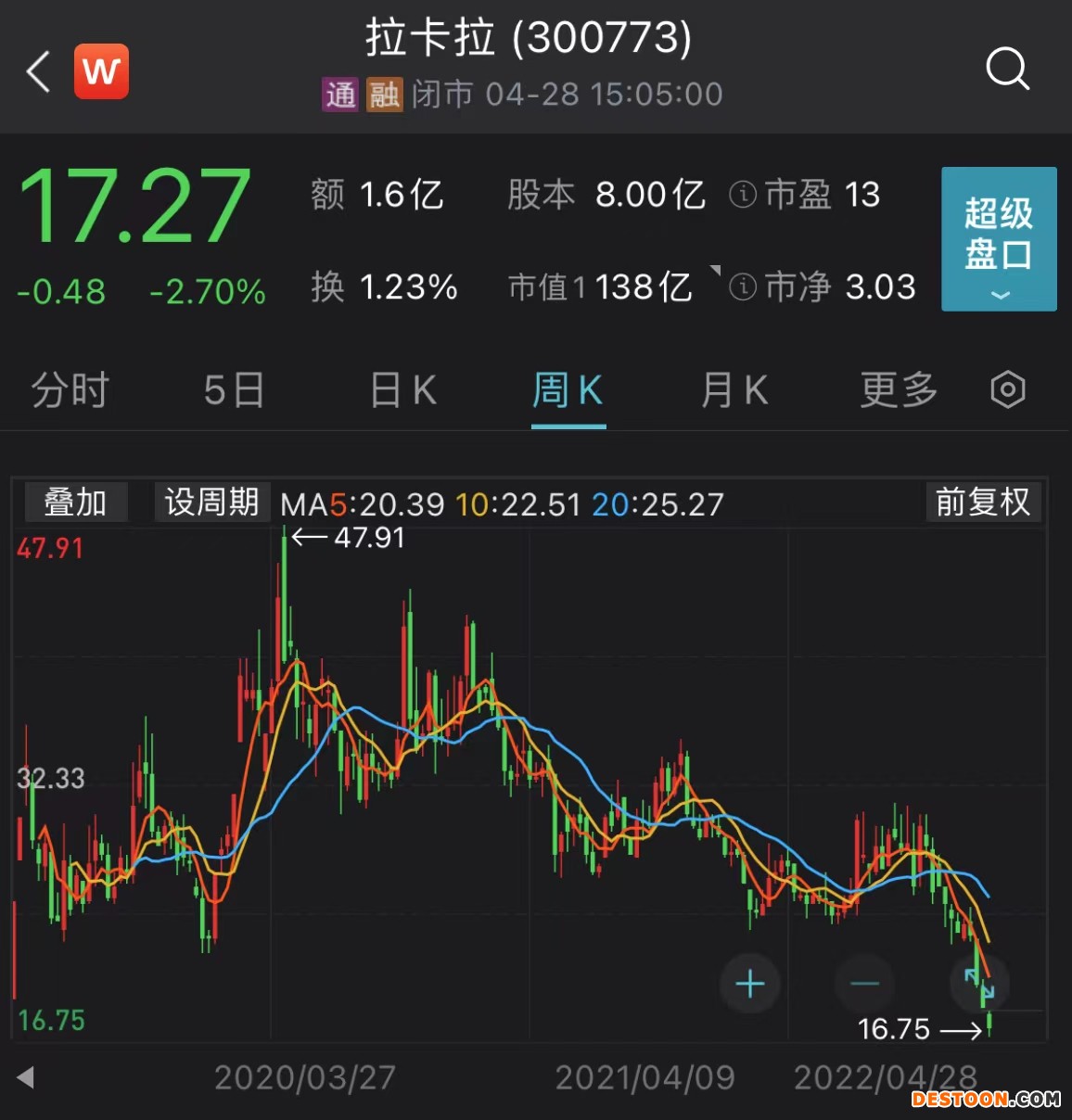Open the 更多 chart period options

tap(899, 390)
